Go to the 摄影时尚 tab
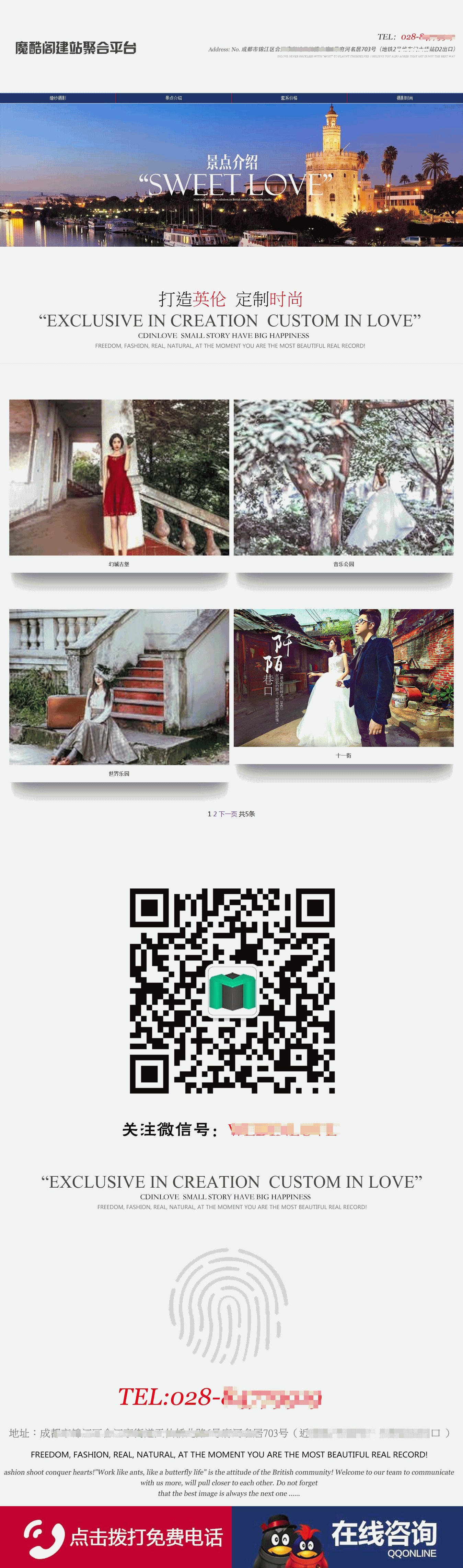The width and height of the screenshot is (463, 1568). (x=405, y=97)
